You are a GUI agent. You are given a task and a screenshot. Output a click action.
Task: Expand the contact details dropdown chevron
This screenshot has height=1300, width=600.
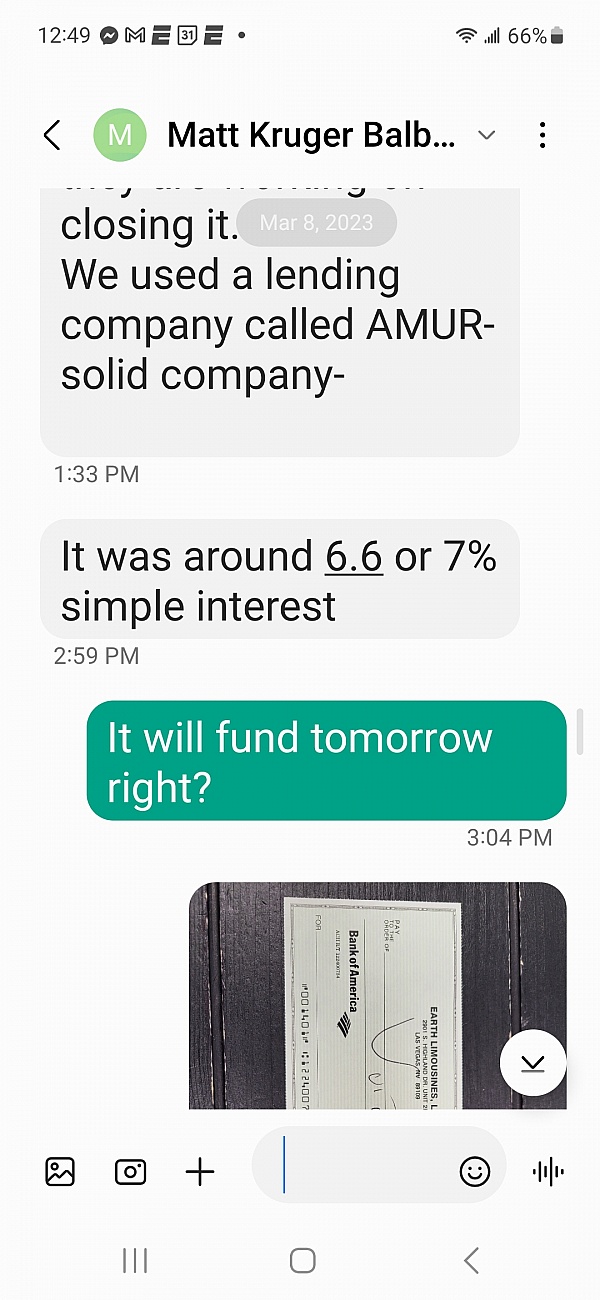click(x=487, y=135)
